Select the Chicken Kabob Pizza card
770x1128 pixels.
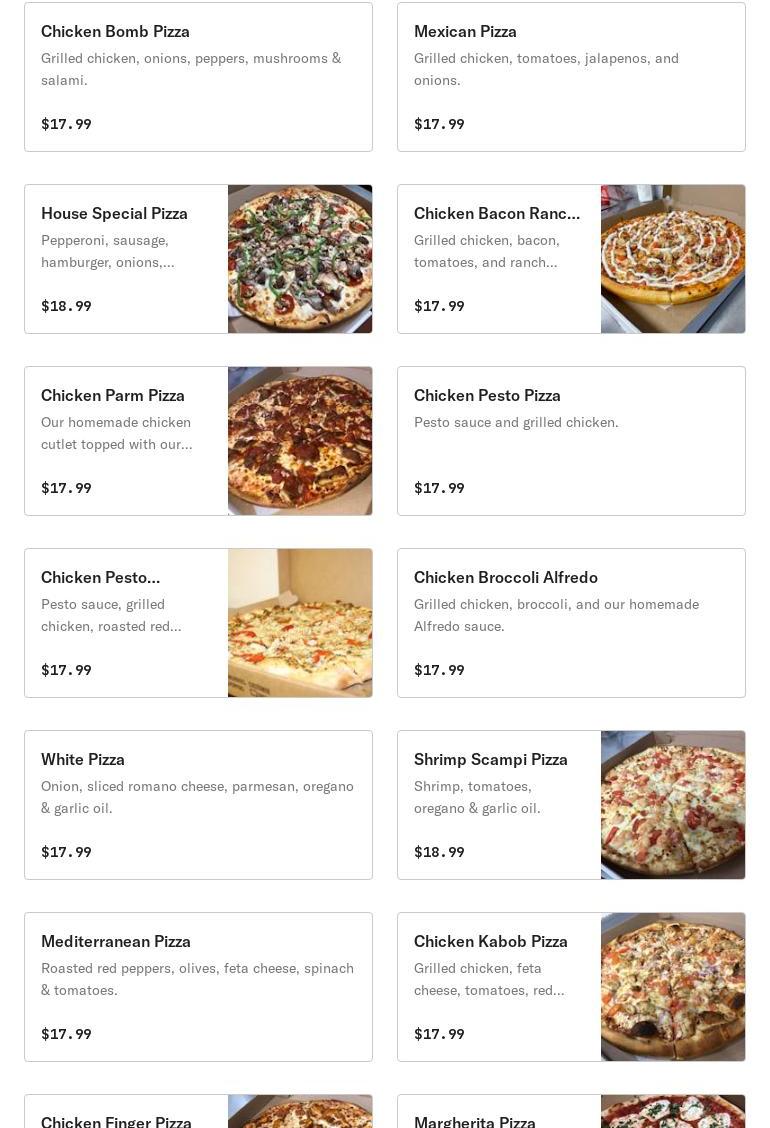[x=571, y=987]
